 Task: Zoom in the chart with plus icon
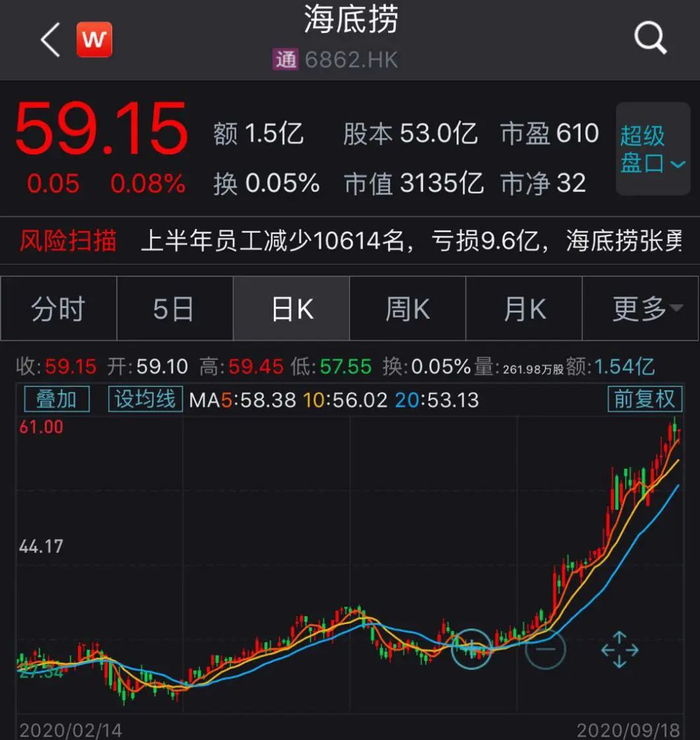pos(471,650)
